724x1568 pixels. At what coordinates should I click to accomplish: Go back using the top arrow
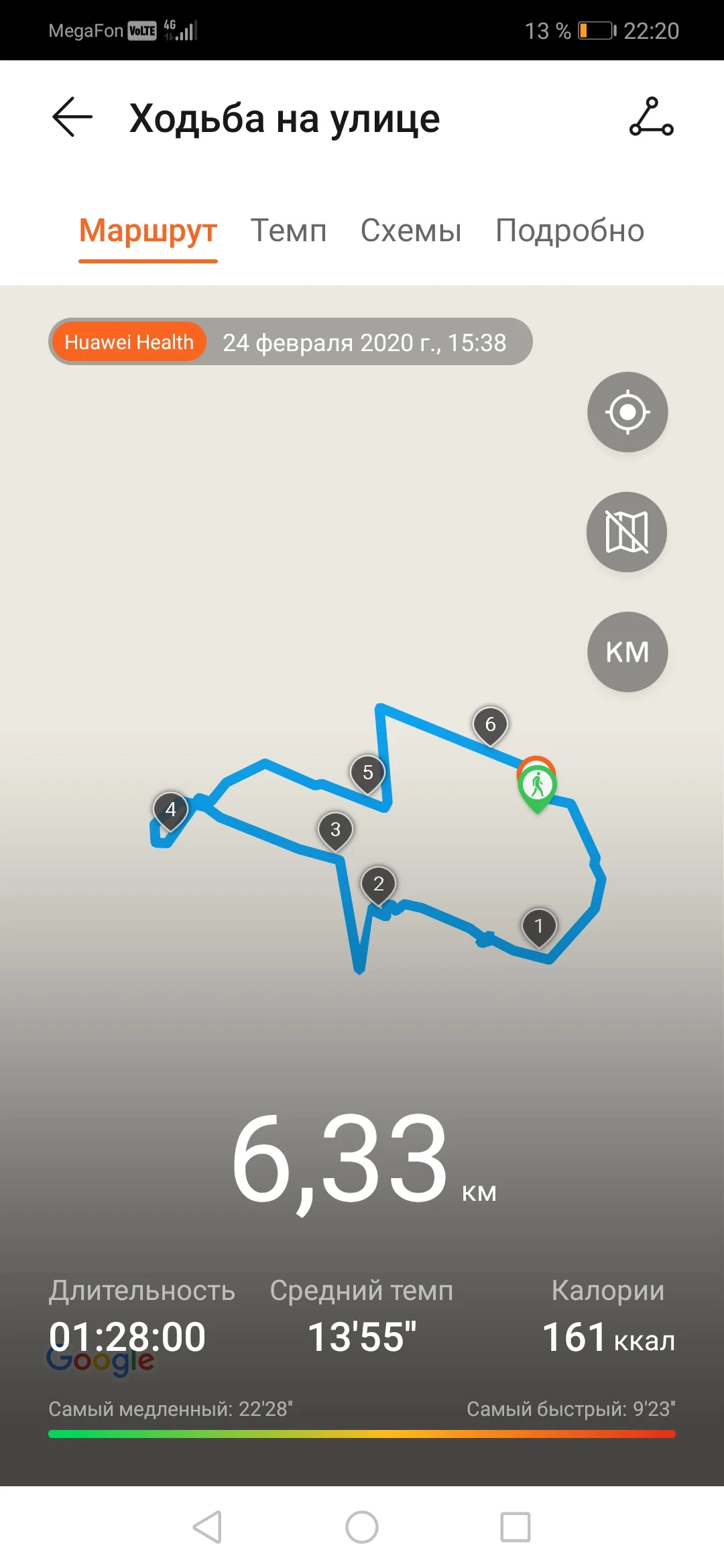(72, 117)
